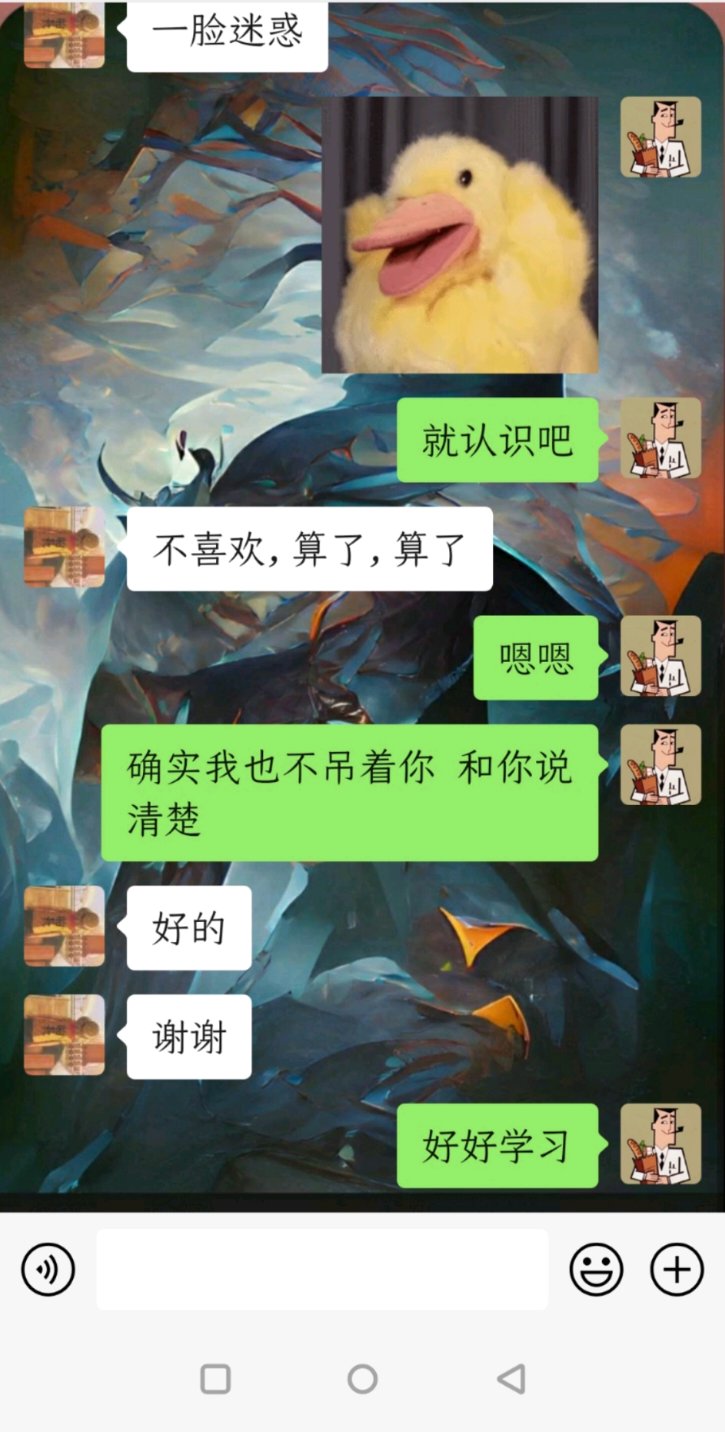The image size is (725, 1432).
Task: Switch to voice message input
Action: (48, 1270)
